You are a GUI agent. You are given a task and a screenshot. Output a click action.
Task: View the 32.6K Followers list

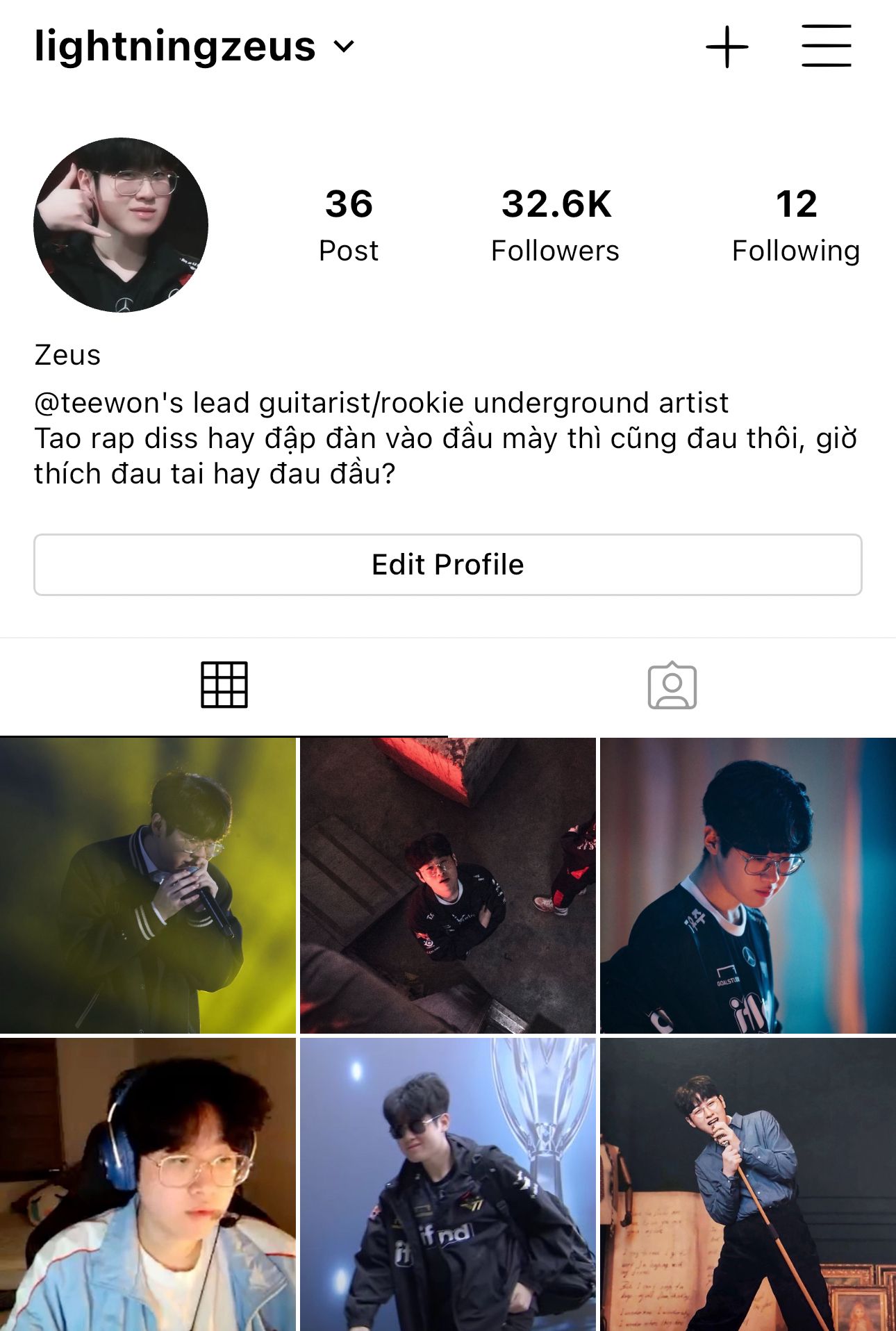[555, 224]
